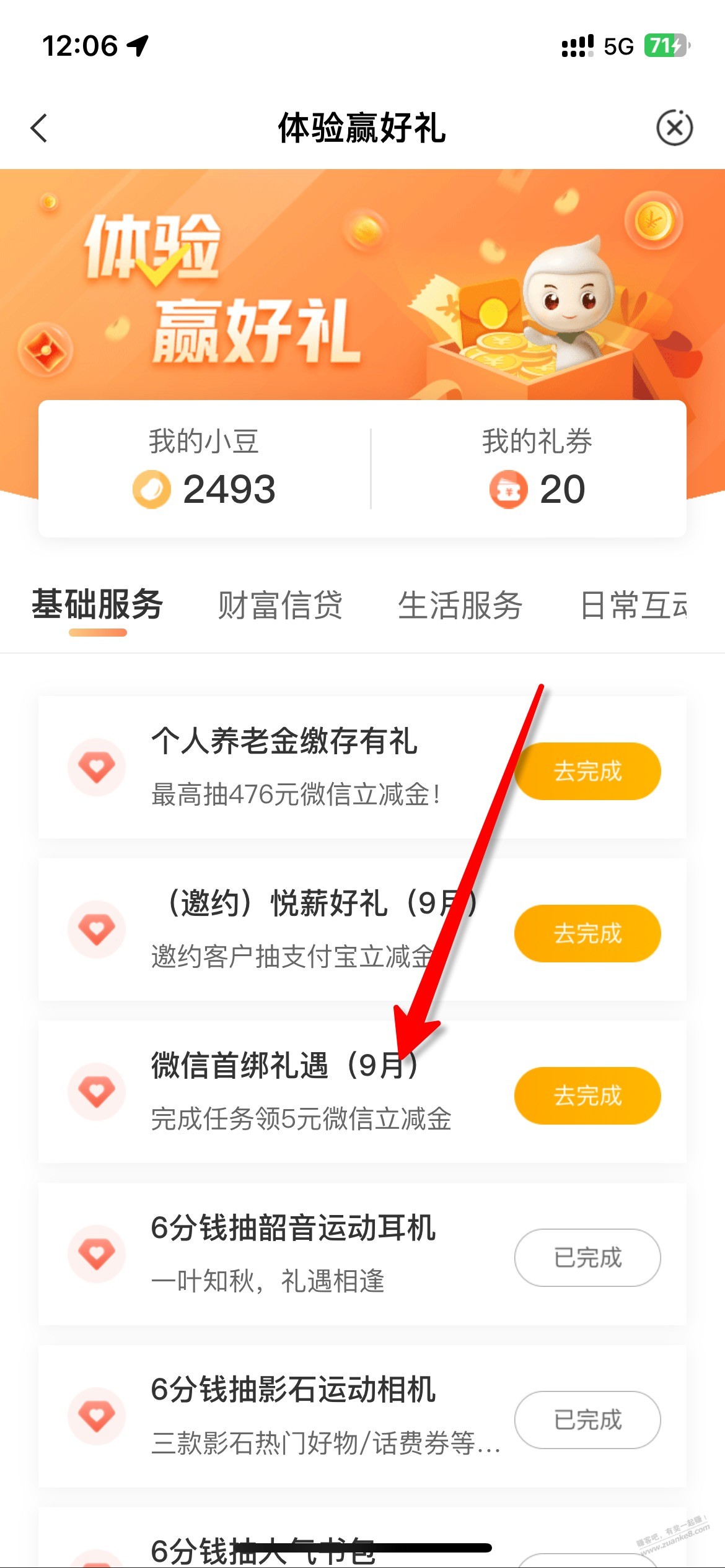Tap 已完成 beside 6分钱抽韶音运动耳机
725x1568 pixels.
point(587,1258)
